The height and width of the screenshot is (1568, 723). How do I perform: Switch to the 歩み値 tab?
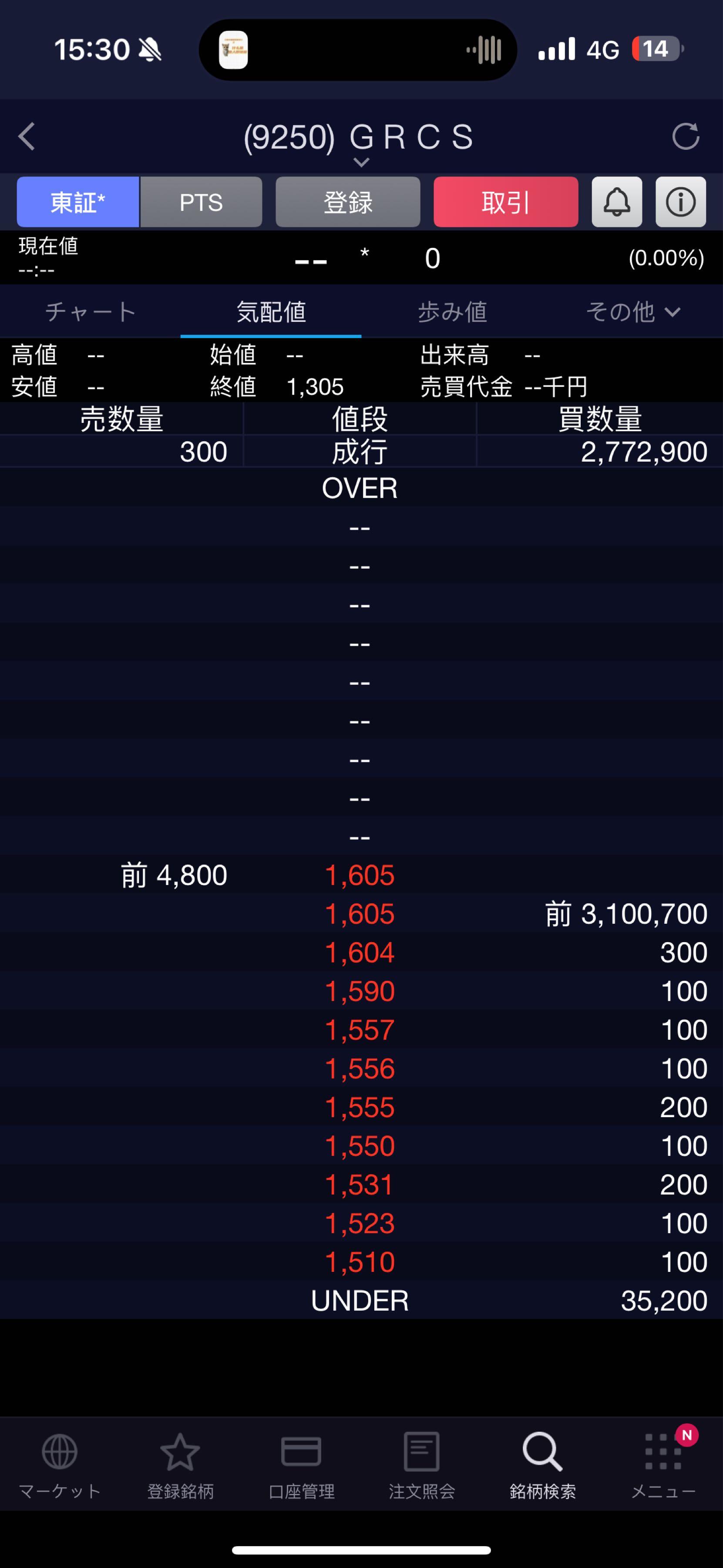pos(452,312)
